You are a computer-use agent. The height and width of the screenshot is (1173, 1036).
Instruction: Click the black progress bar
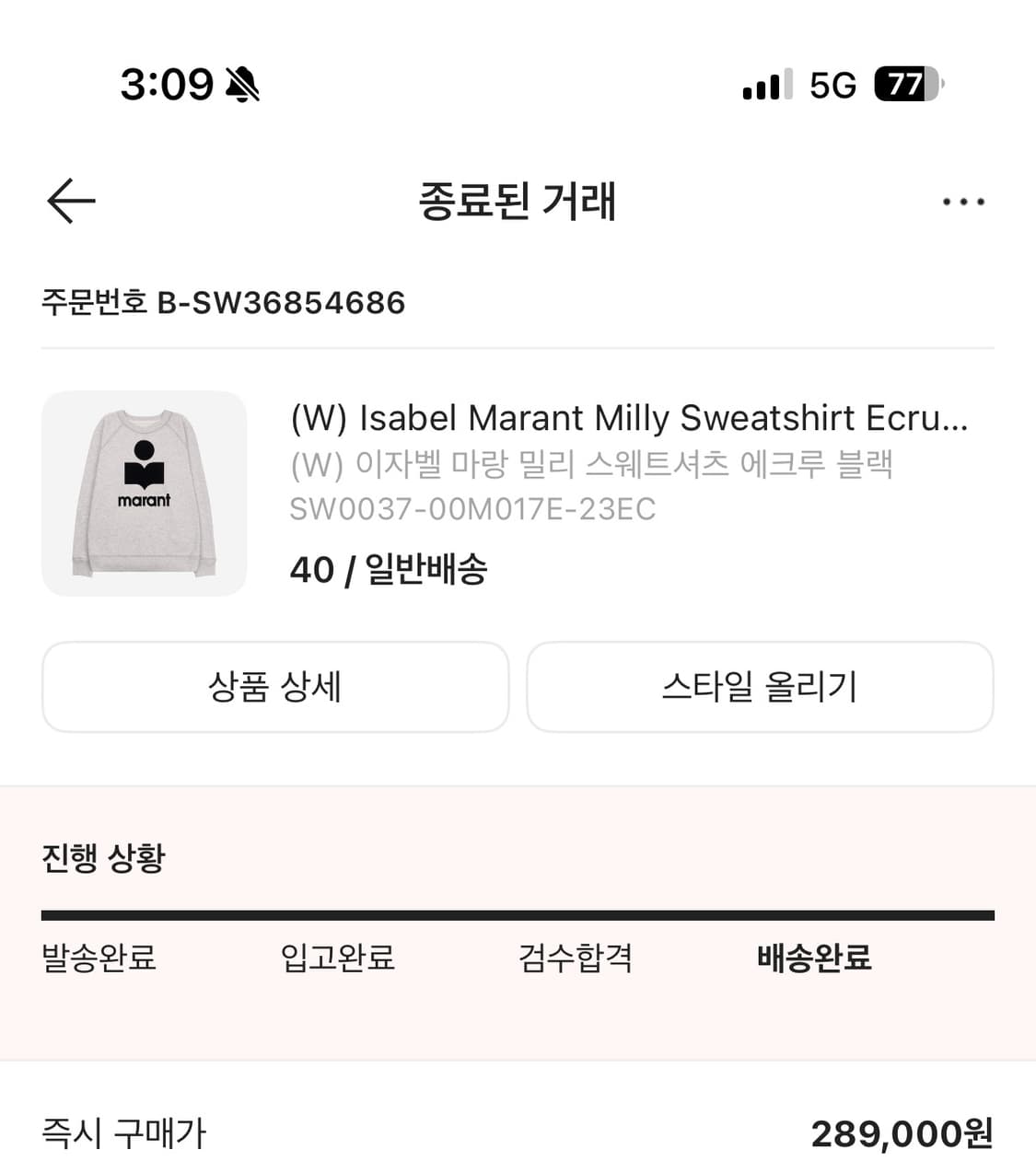518,914
